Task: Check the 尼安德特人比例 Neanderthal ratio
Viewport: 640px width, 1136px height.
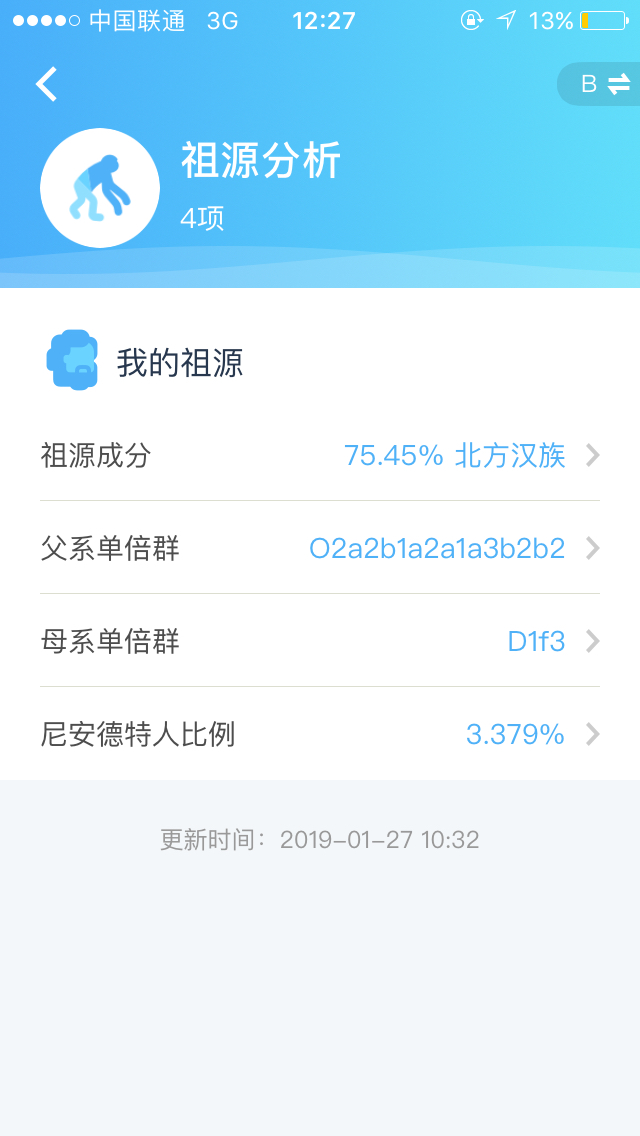Action: click(320, 734)
